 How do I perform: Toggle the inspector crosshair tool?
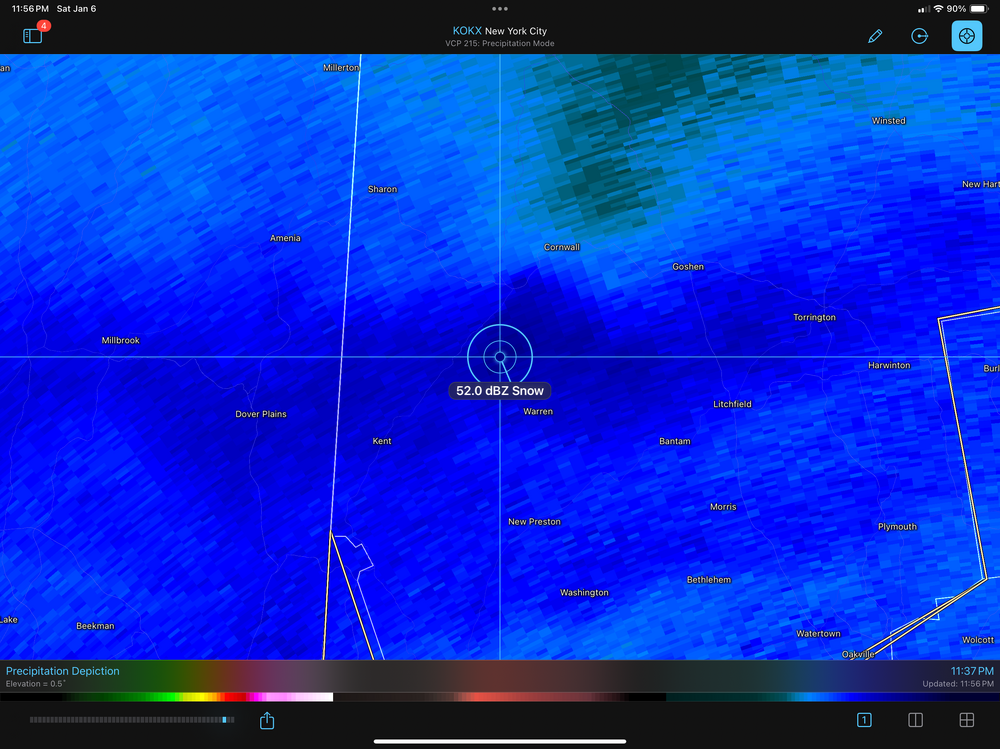tap(966, 36)
